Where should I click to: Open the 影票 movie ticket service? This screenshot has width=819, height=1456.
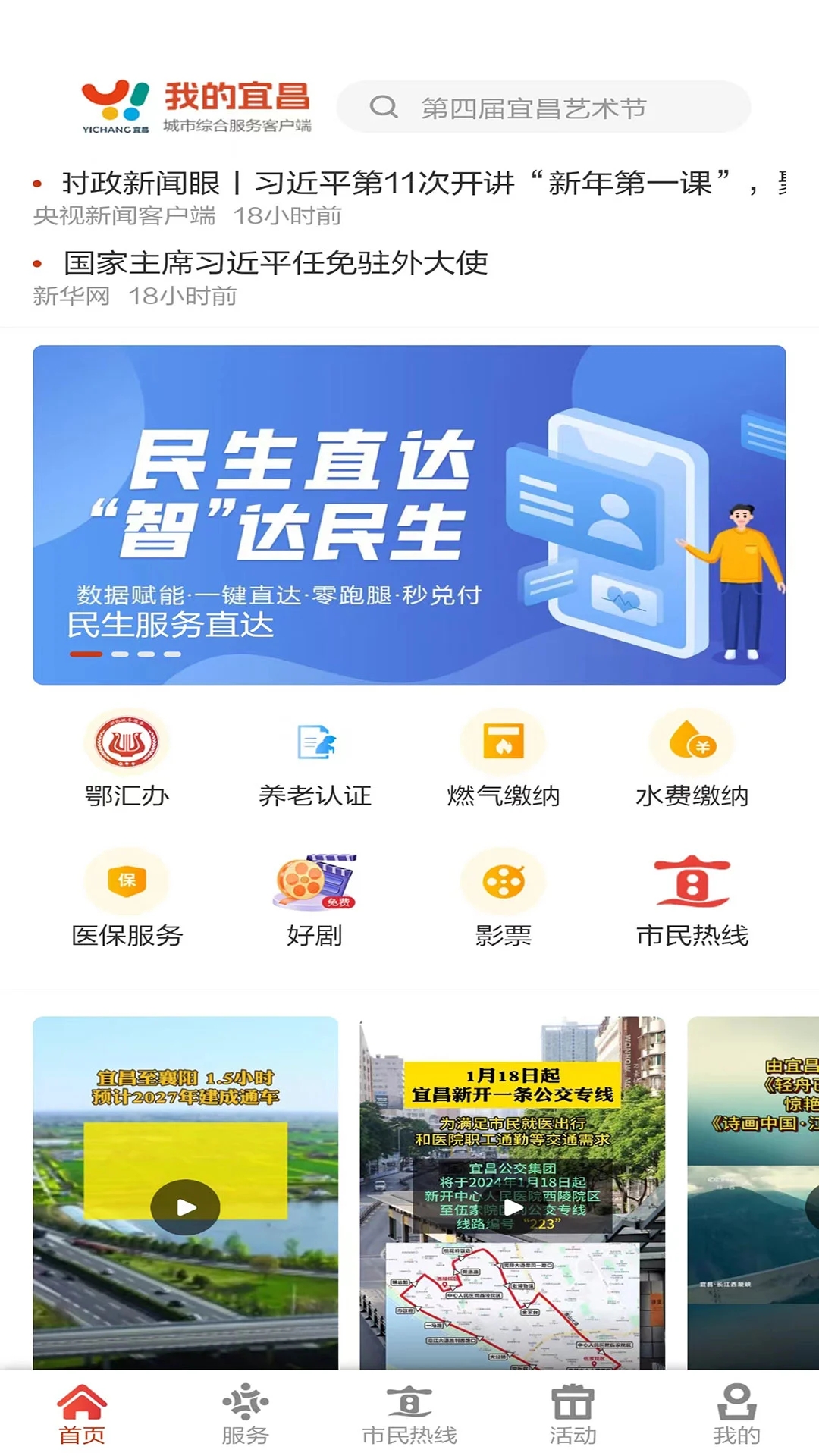click(x=504, y=899)
